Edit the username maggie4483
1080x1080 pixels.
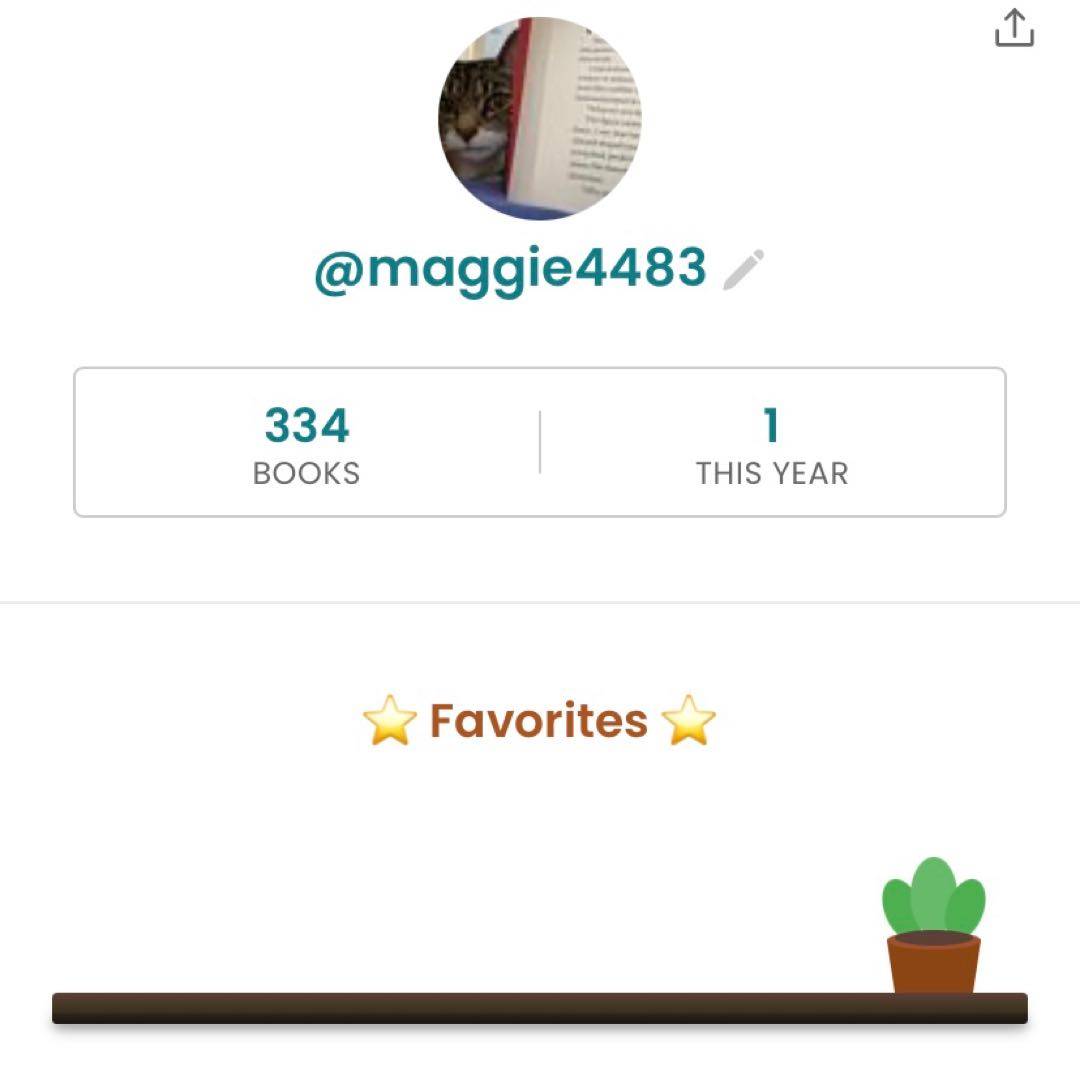(743, 270)
